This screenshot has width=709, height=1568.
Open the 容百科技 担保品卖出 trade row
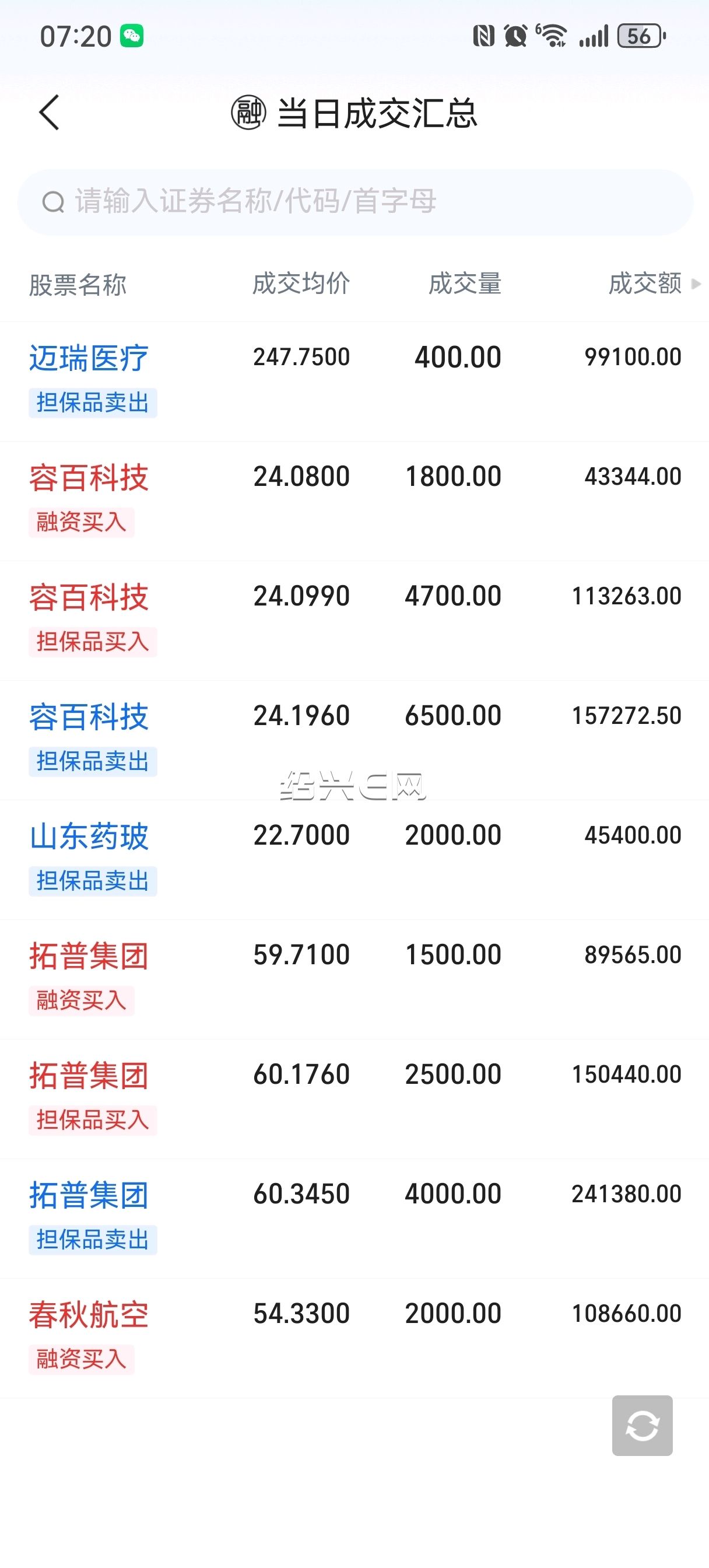354,738
